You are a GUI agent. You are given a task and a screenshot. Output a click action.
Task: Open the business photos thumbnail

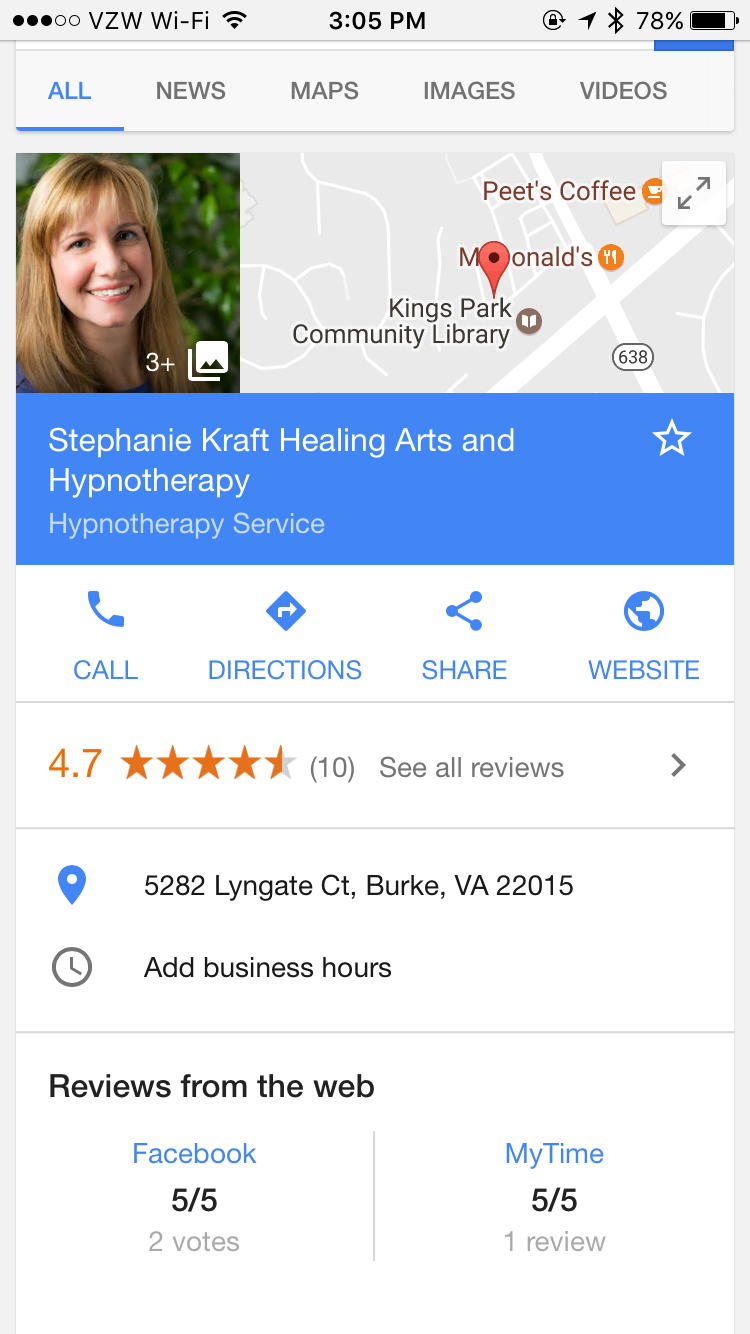point(128,273)
